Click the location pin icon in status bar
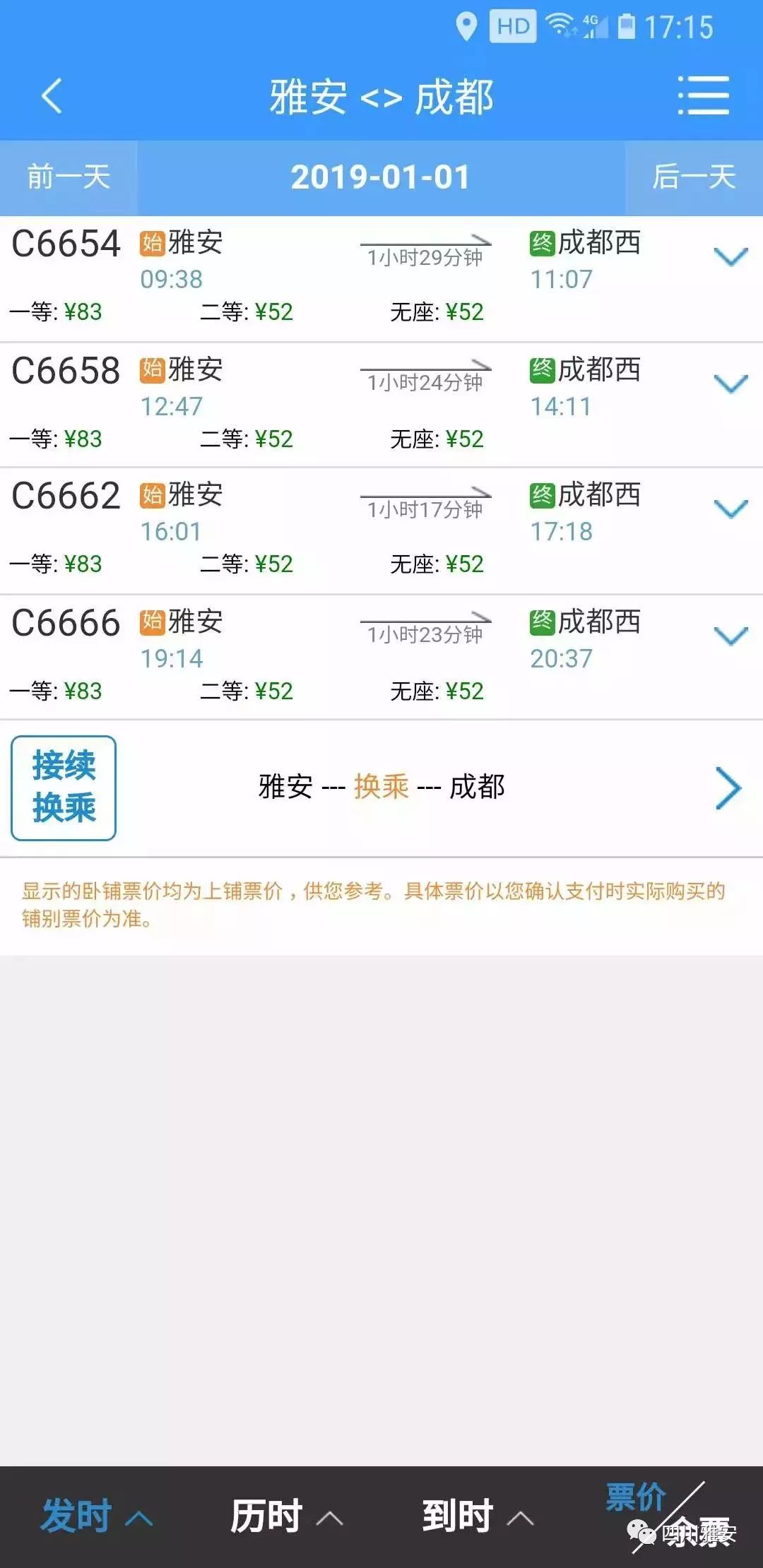This screenshot has height=1568, width=763. [466, 27]
